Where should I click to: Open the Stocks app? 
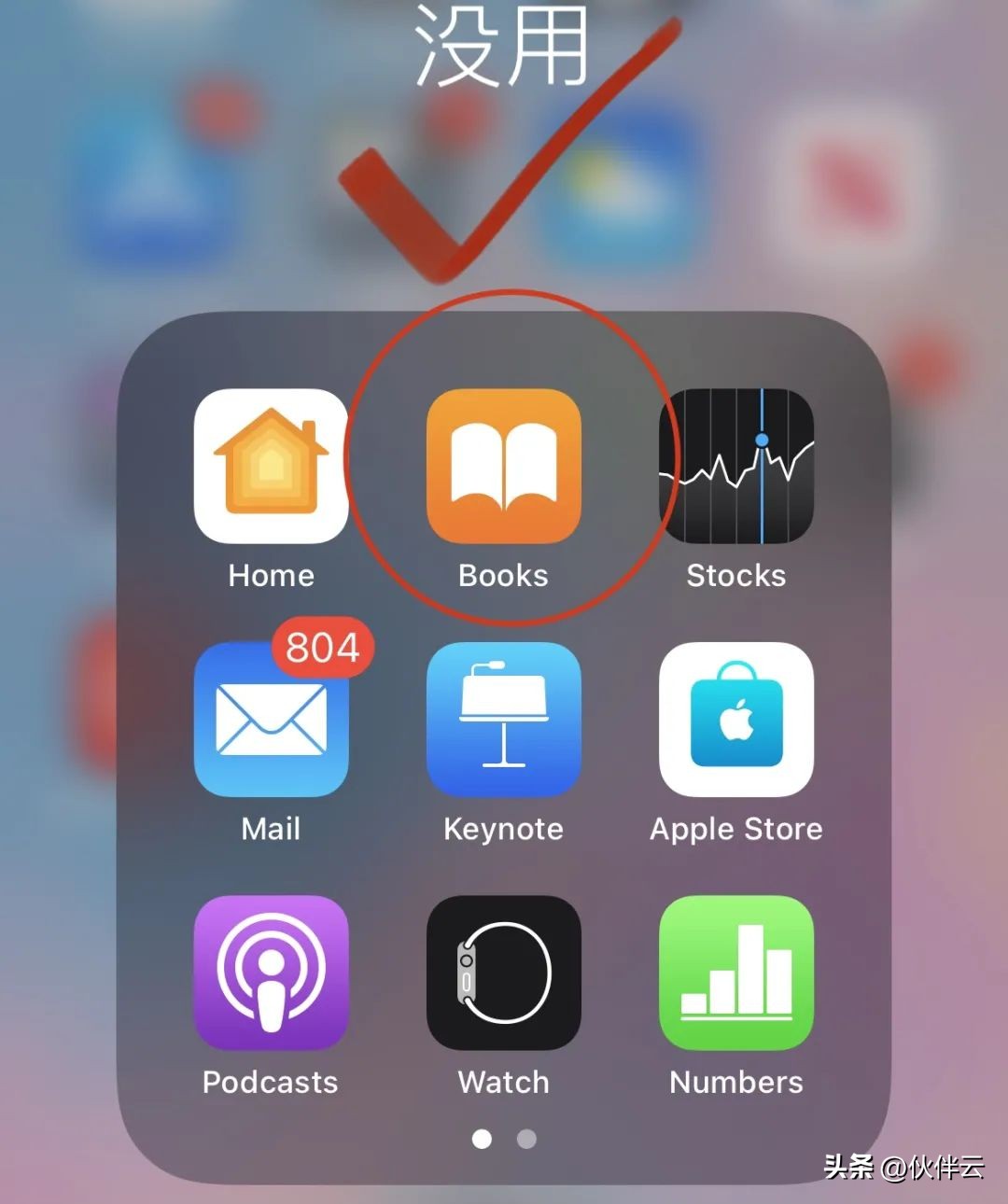tap(736, 466)
